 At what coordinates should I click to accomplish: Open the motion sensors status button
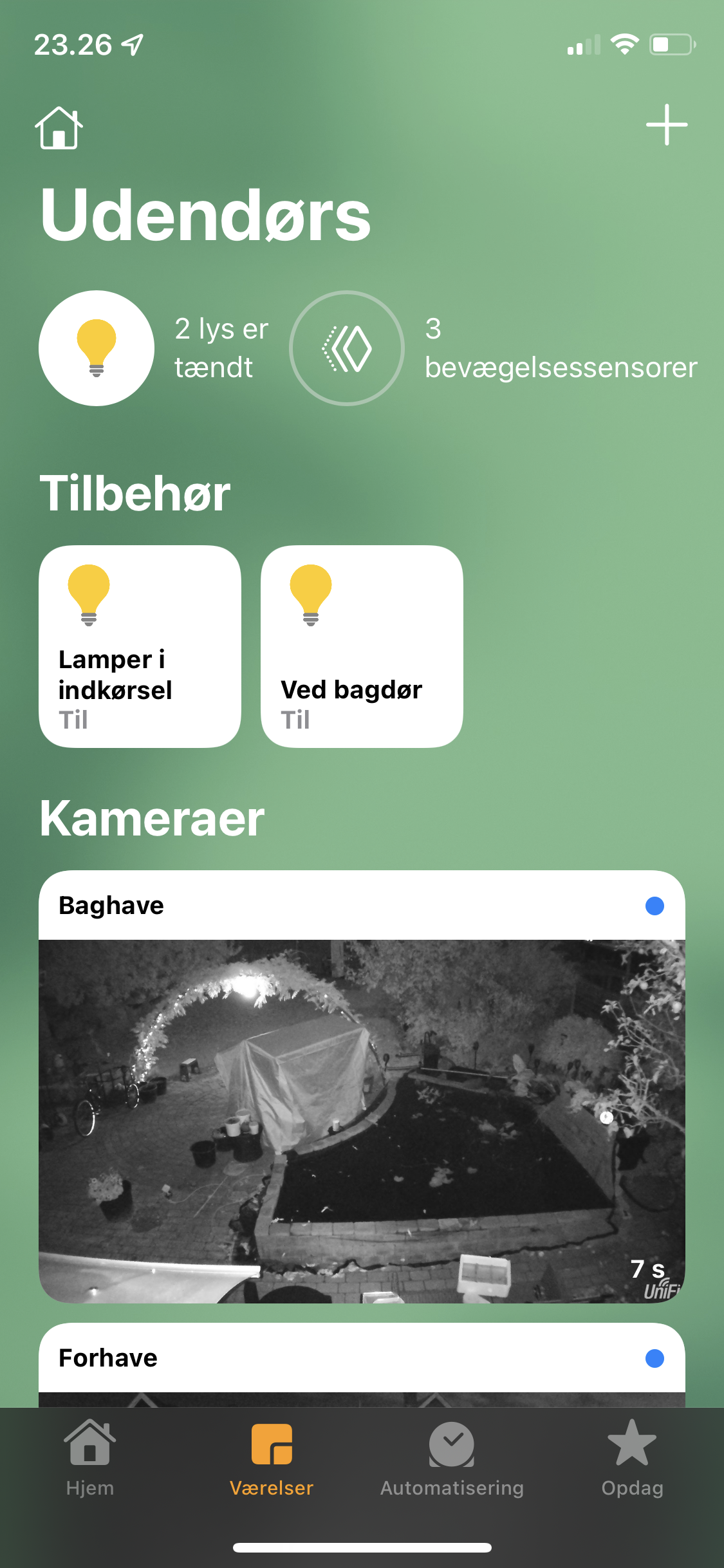click(x=347, y=348)
